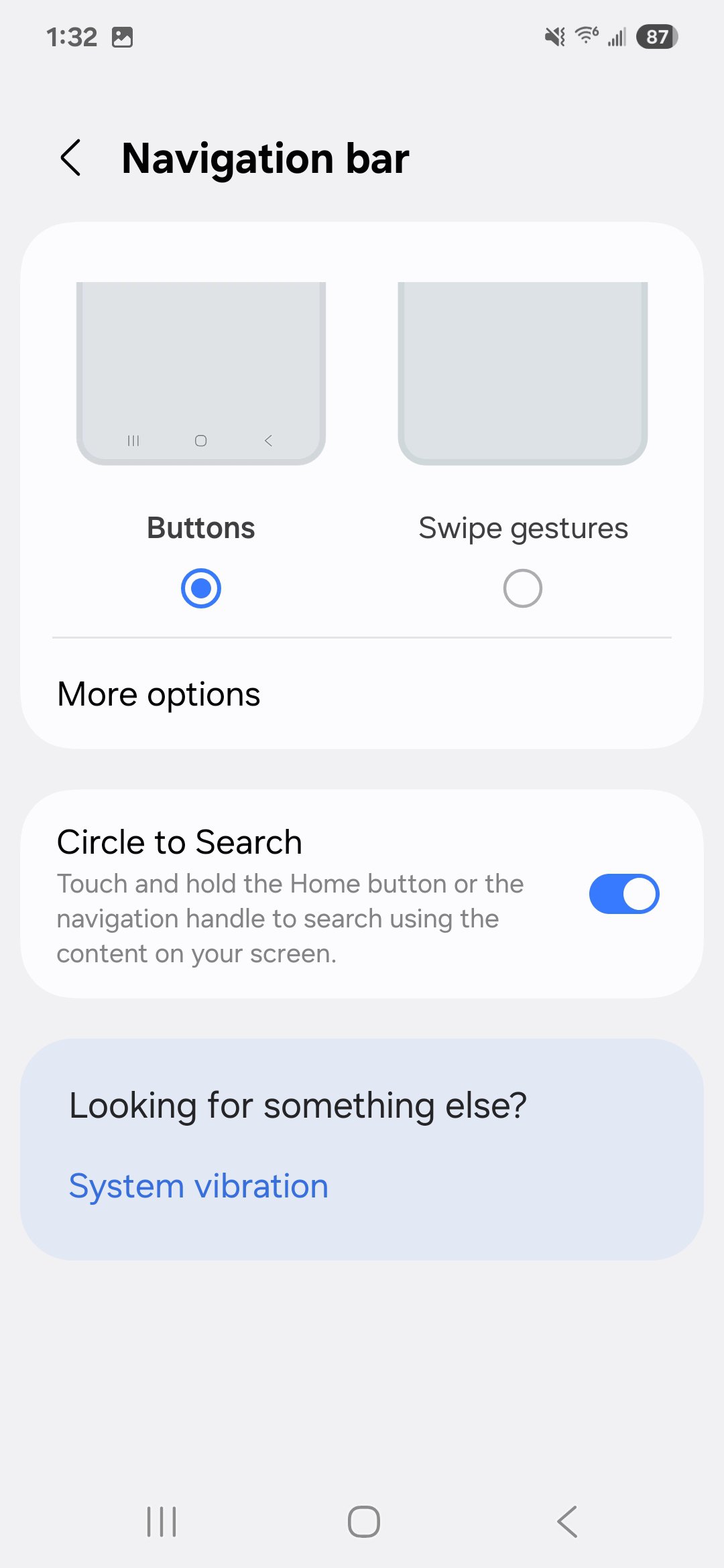
Task: Choose Swipe gestures navigation type
Action: 522,588
